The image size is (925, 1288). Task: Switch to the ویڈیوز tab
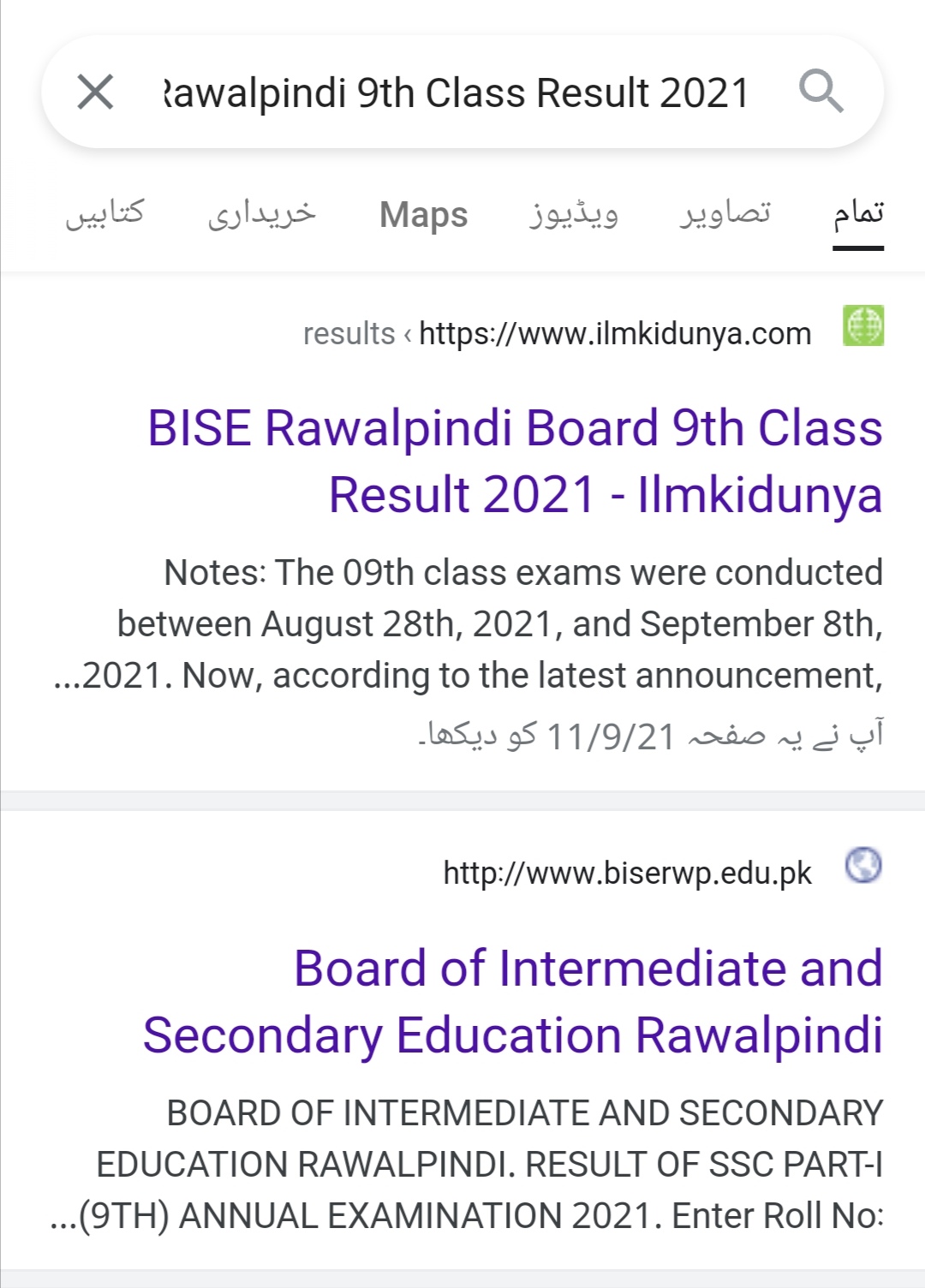tap(573, 214)
